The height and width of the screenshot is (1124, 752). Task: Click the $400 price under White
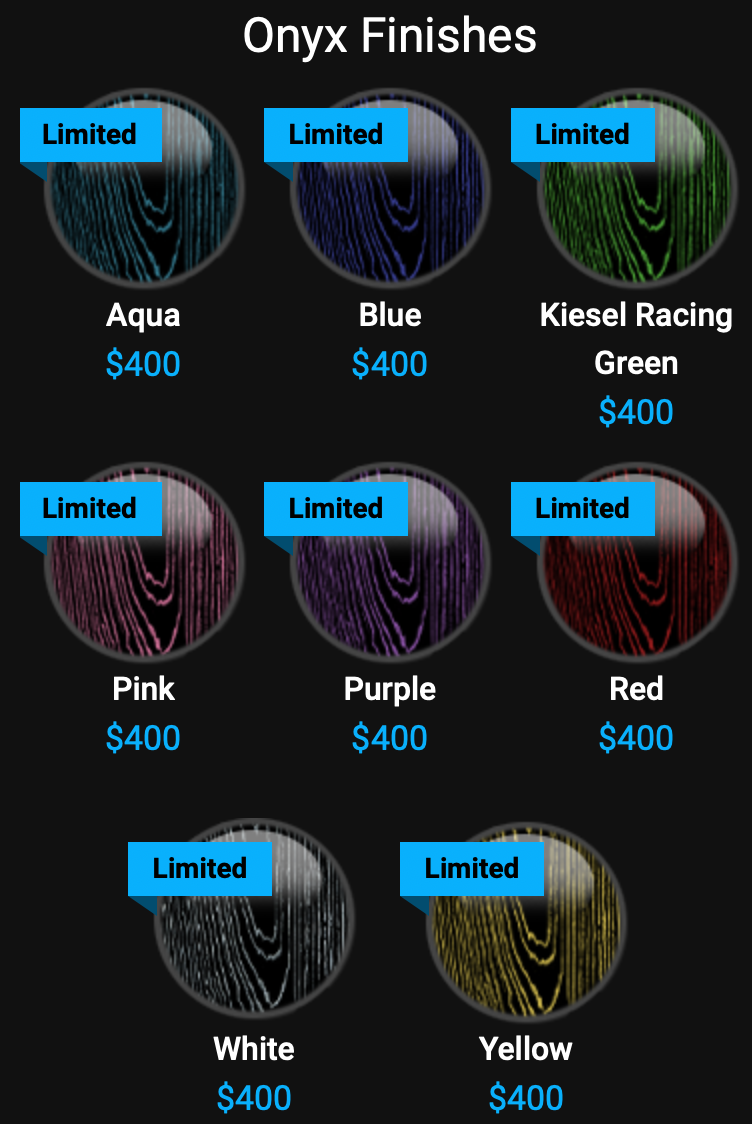(x=254, y=1098)
